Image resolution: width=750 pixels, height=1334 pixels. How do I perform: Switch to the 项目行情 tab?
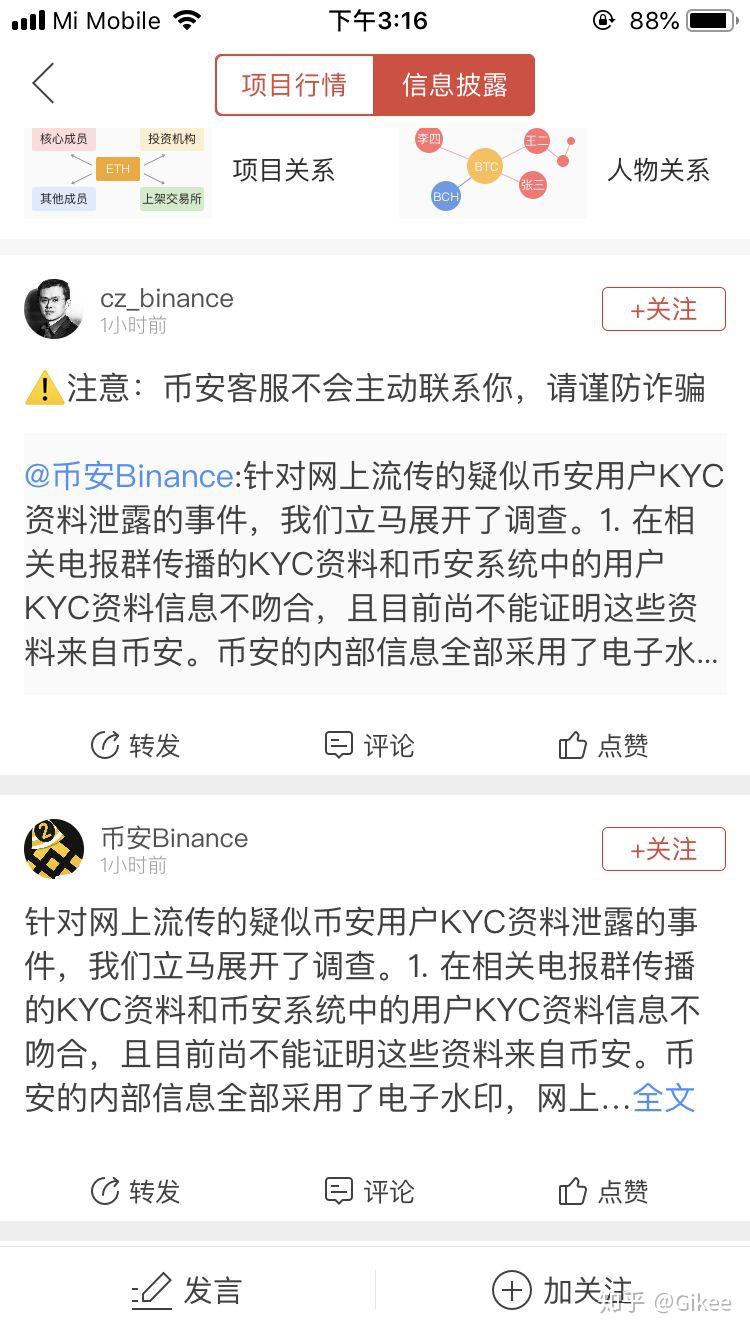(x=295, y=85)
